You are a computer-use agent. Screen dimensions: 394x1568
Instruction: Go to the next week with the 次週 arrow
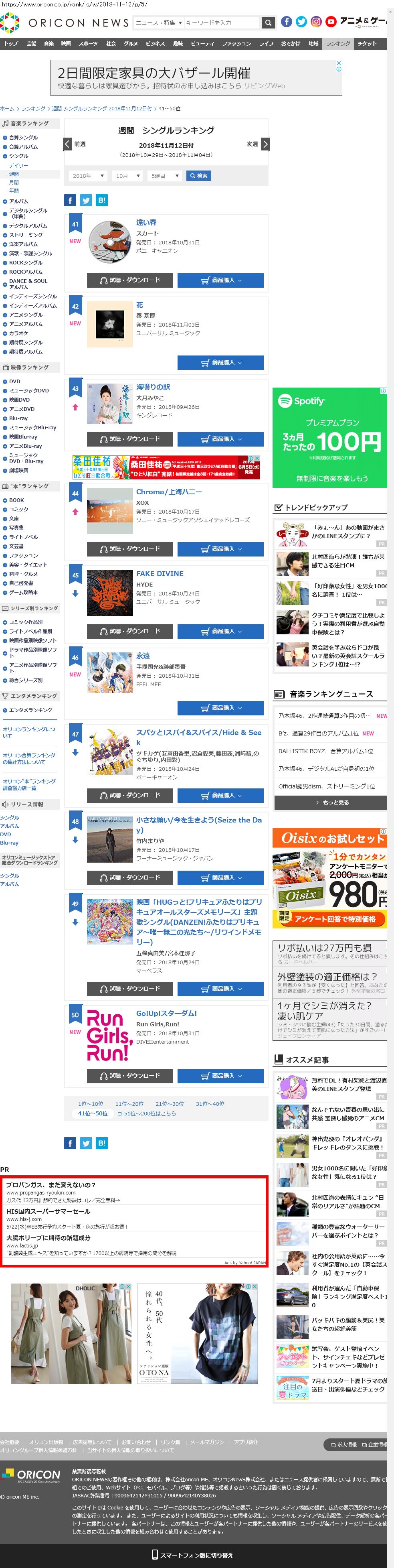click(x=265, y=144)
